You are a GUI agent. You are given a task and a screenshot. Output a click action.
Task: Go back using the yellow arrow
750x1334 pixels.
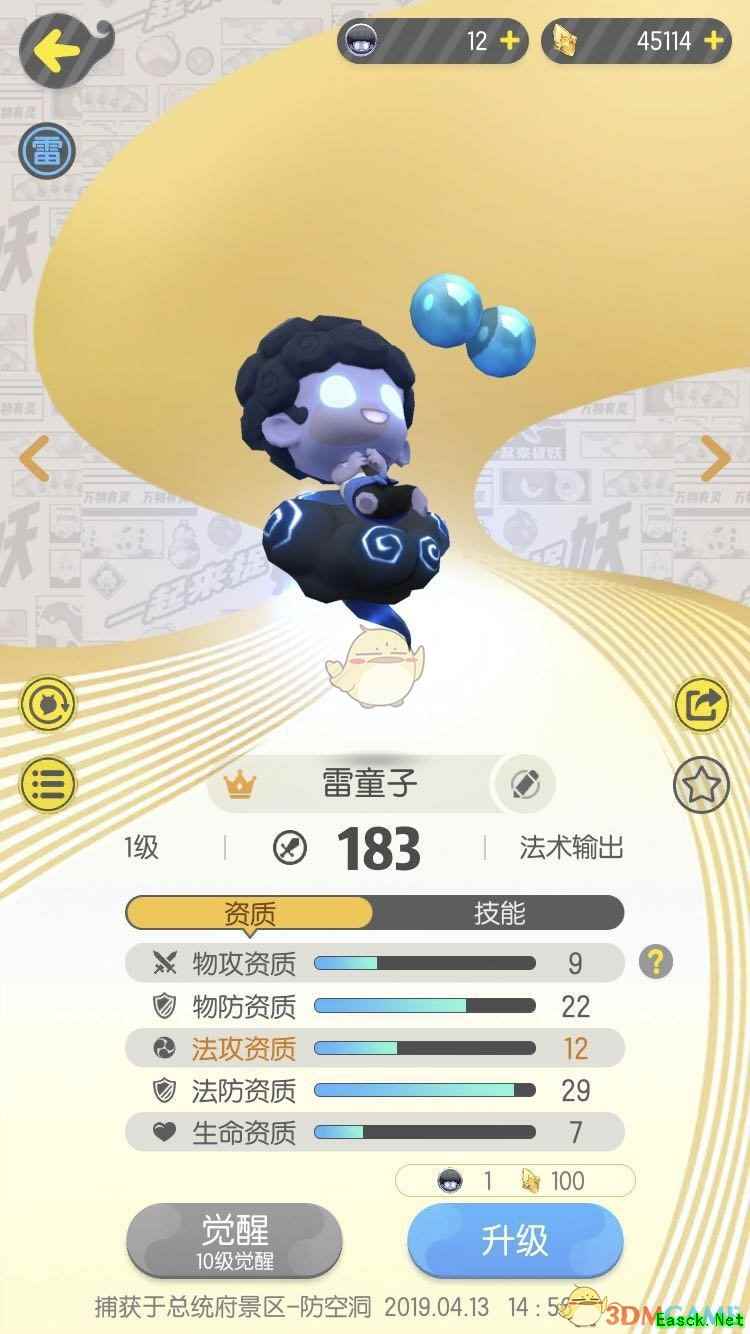coord(60,50)
